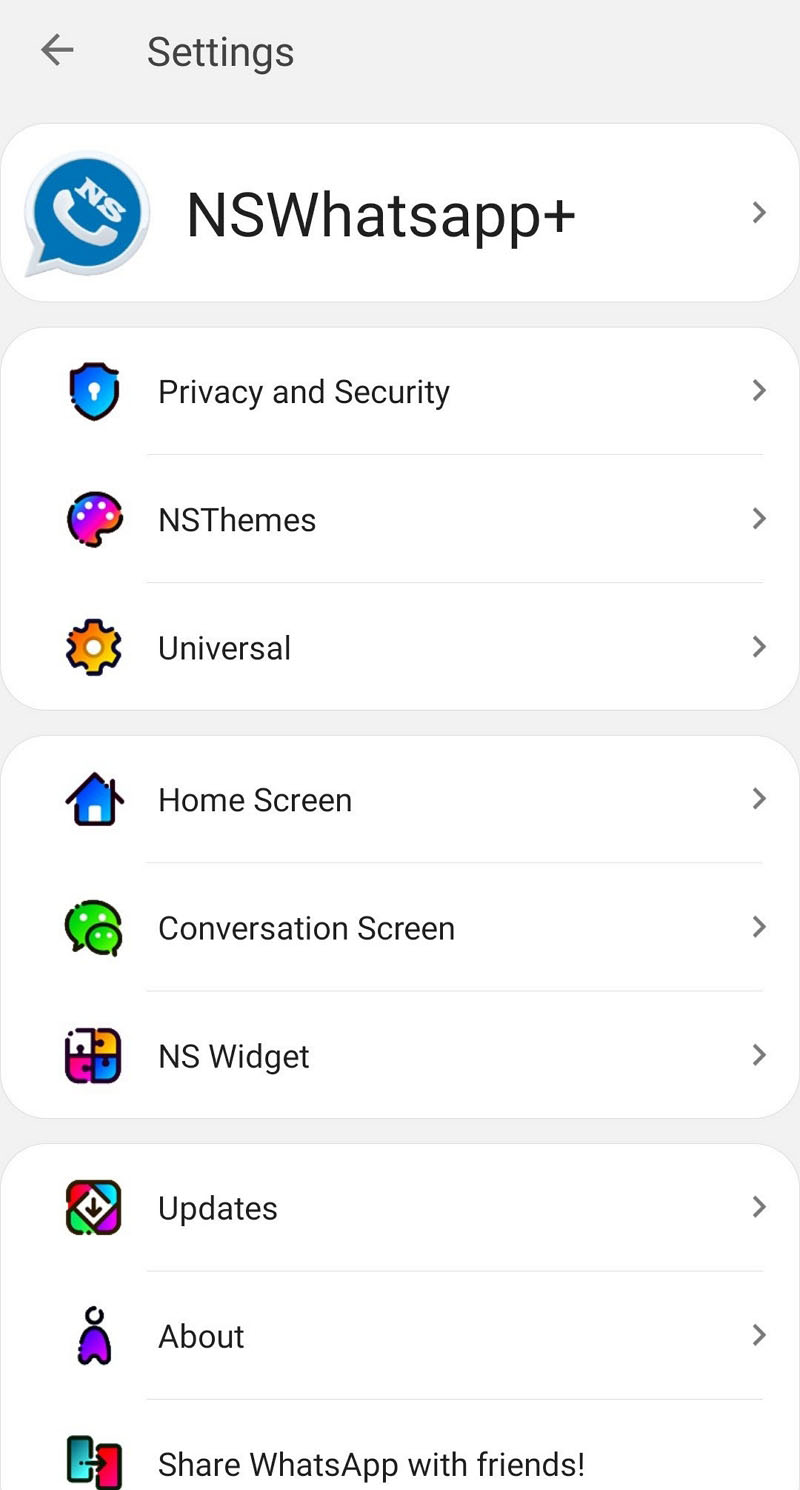Share WhatsApp with friends
The height and width of the screenshot is (1490, 800).
(x=400, y=1464)
